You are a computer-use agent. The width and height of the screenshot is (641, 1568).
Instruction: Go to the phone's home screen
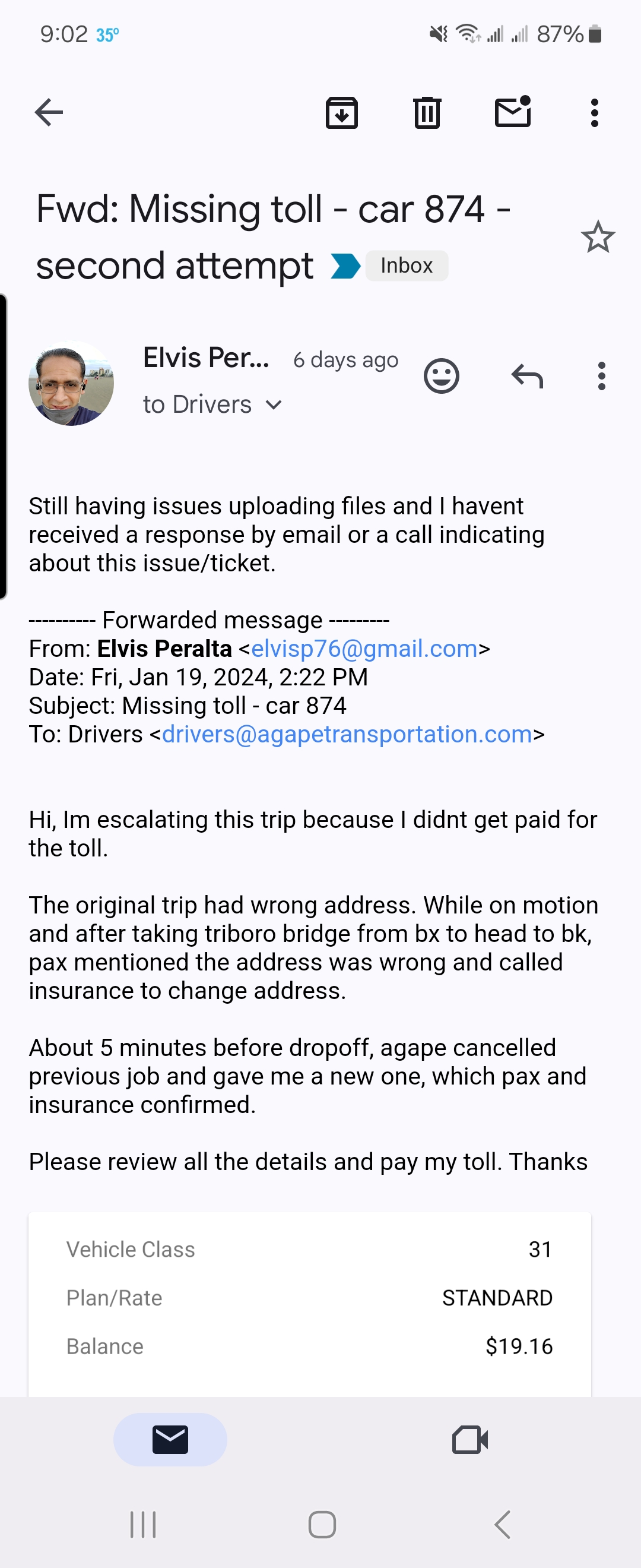point(322,1525)
